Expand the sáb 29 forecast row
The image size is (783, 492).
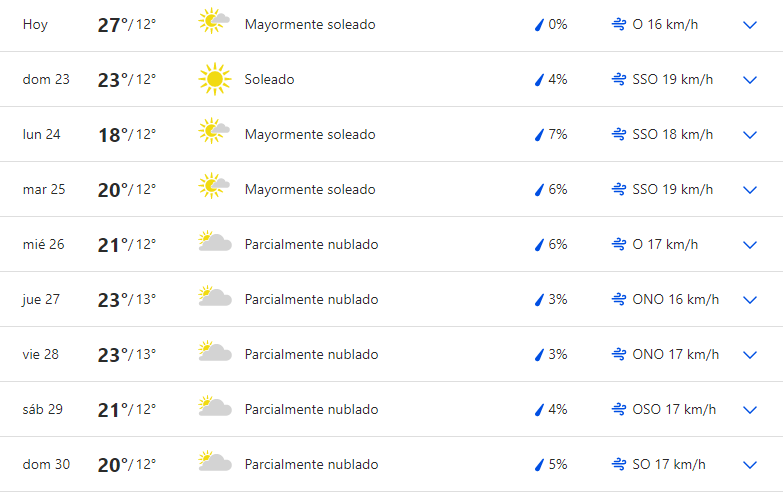tap(751, 410)
